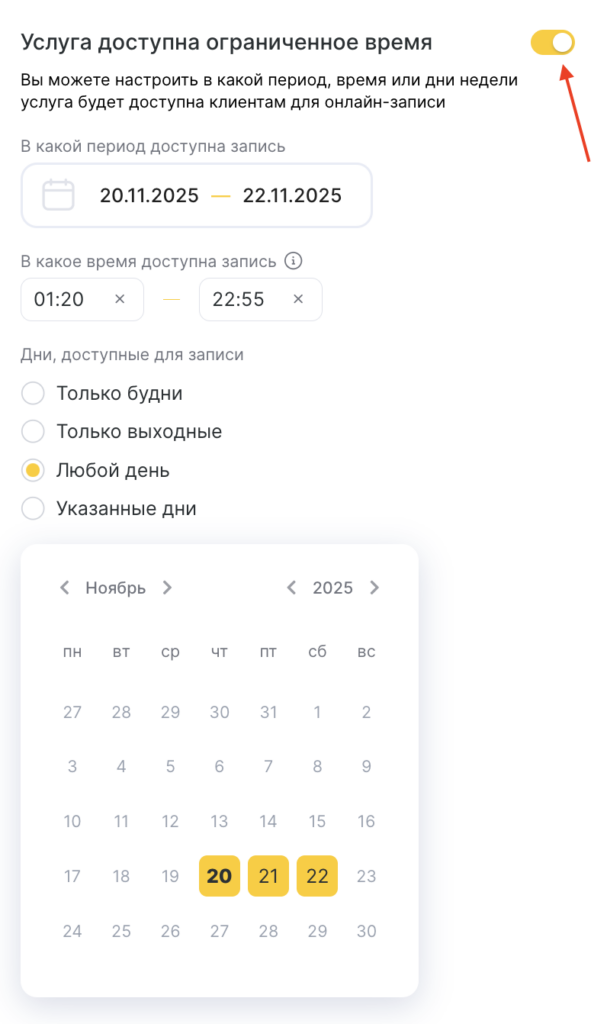Select the Только выходные option
The image size is (607, 1024).
33,432
